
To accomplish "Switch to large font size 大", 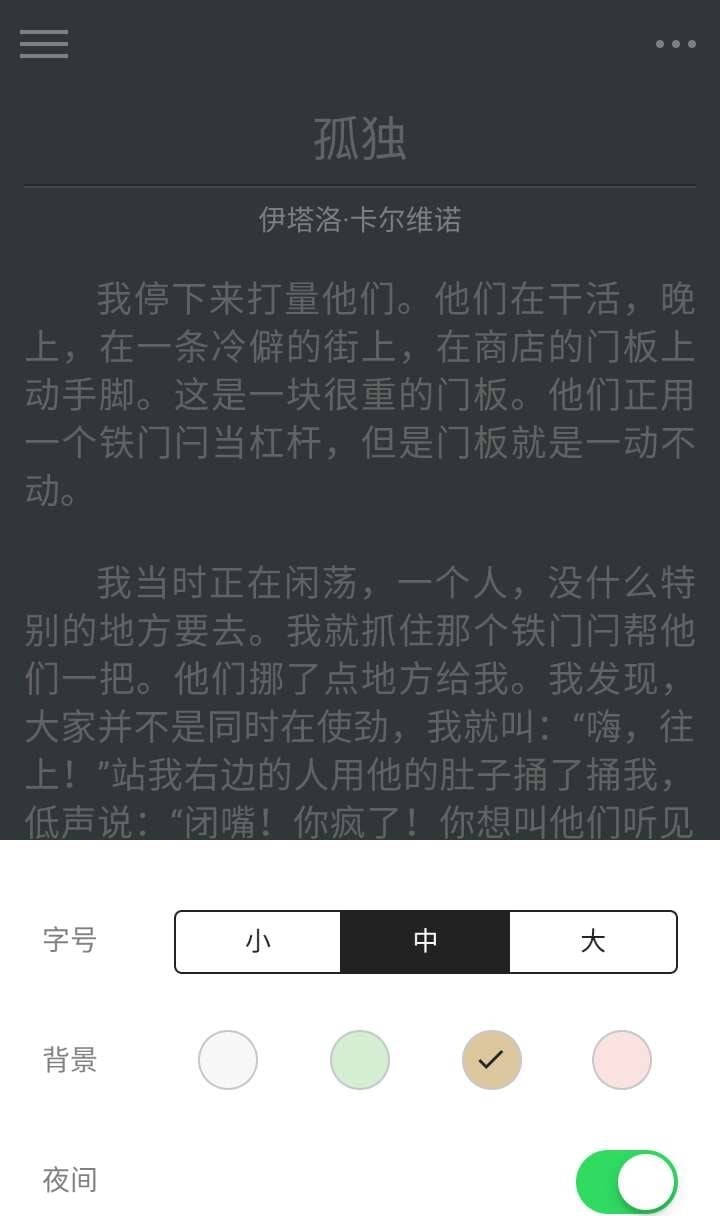I will click(x=593, y=941).
